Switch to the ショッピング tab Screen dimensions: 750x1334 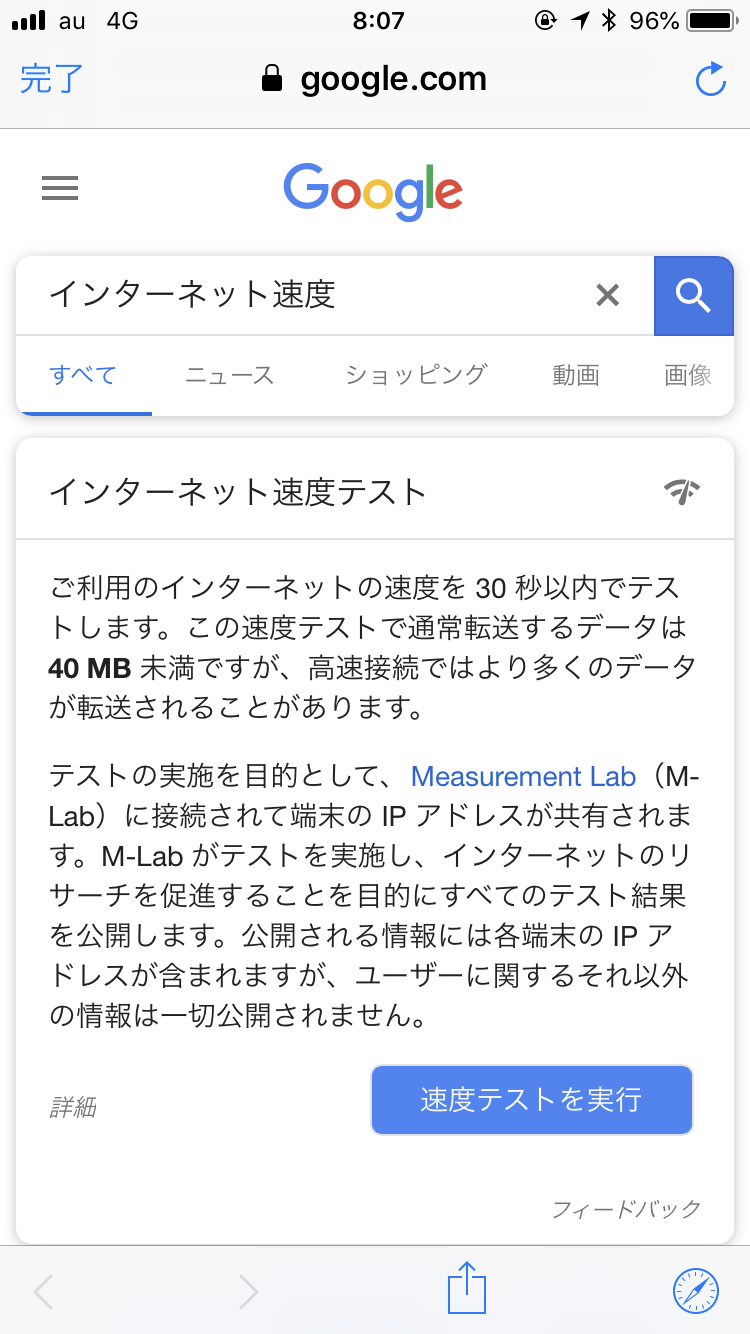(x=415, y=376)
